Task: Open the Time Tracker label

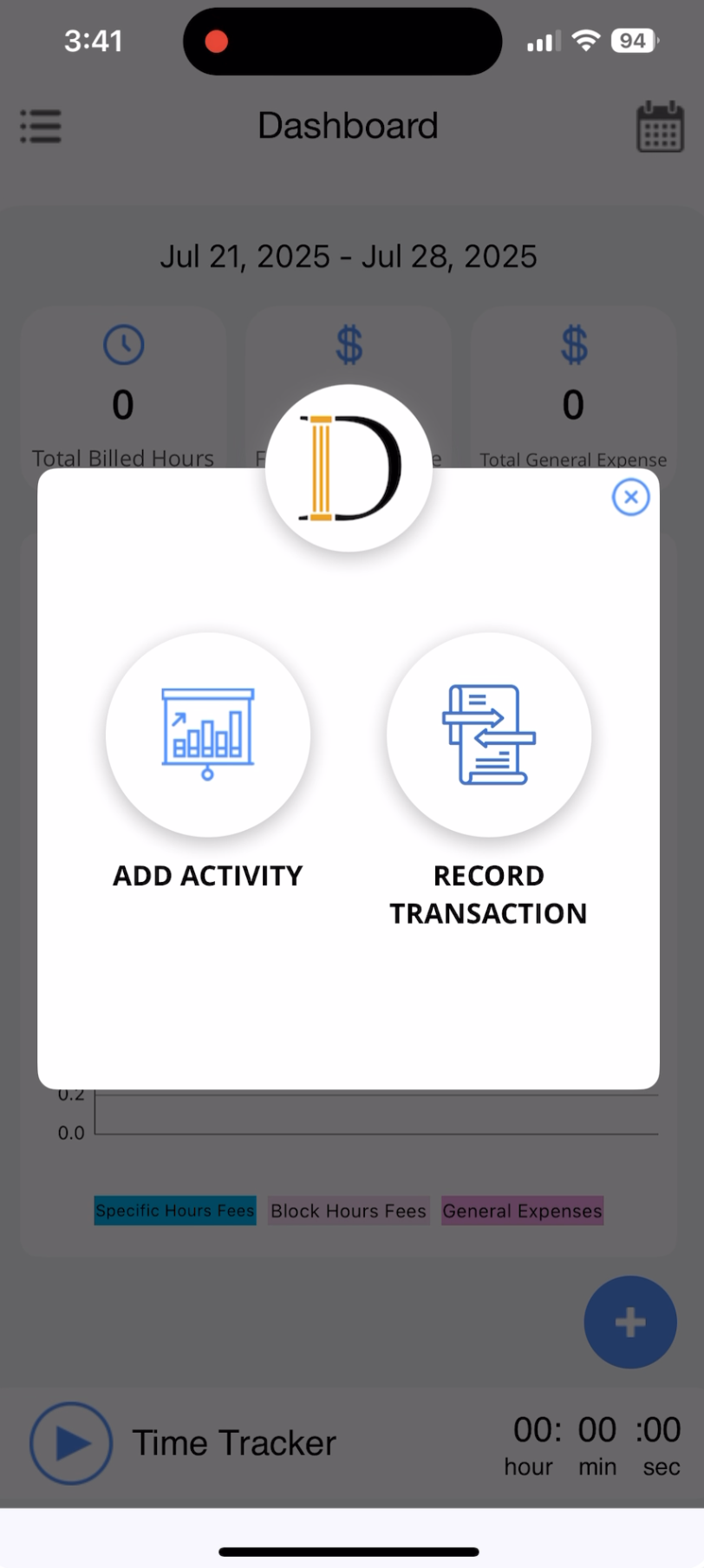Action: pyautogui.click(x=233, y=1441)
